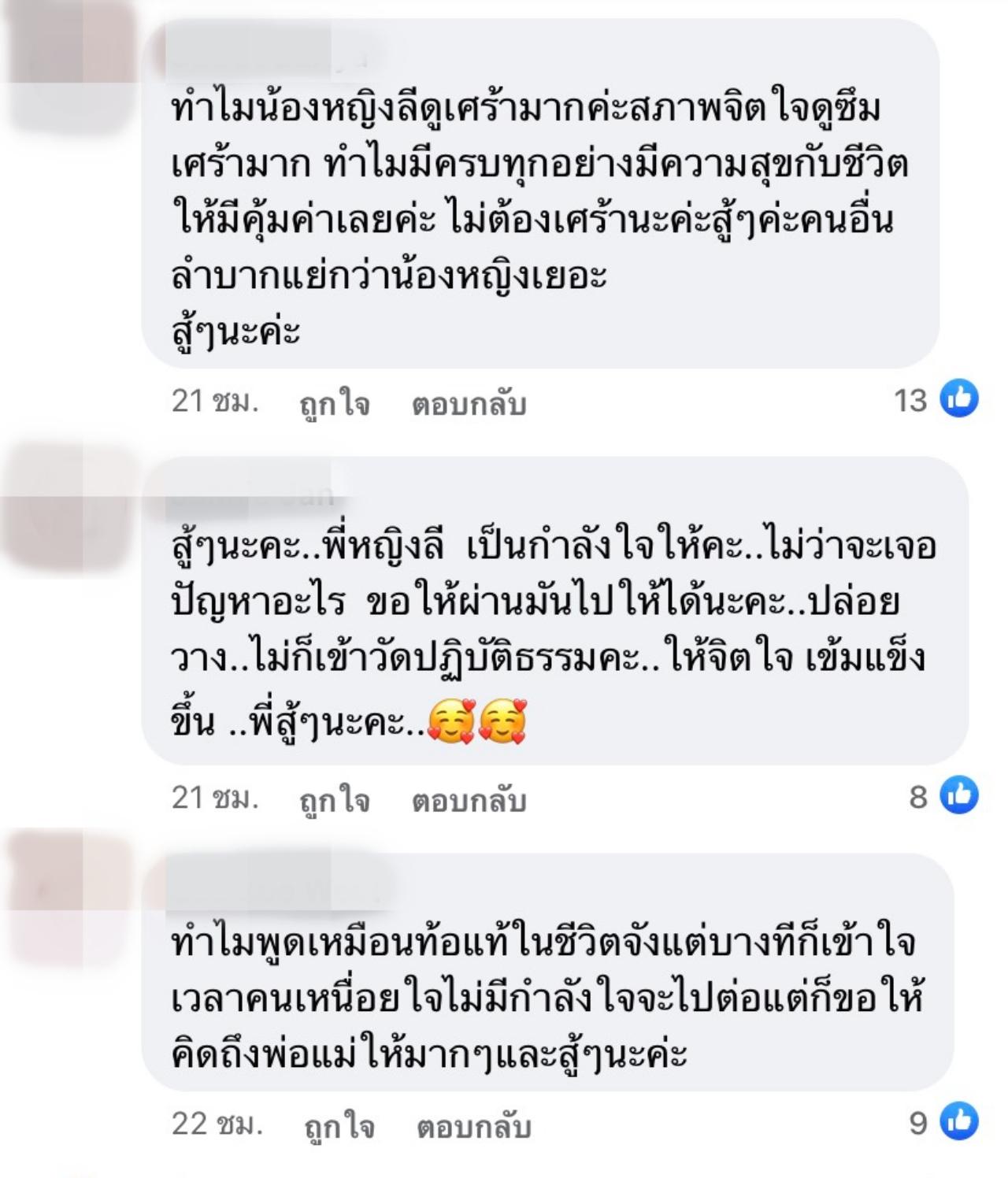1008x1178 pixels.
Task: Like the comment starting สู้ๆนะคะ..พี่หญิงลี
Action: (335, 799)
